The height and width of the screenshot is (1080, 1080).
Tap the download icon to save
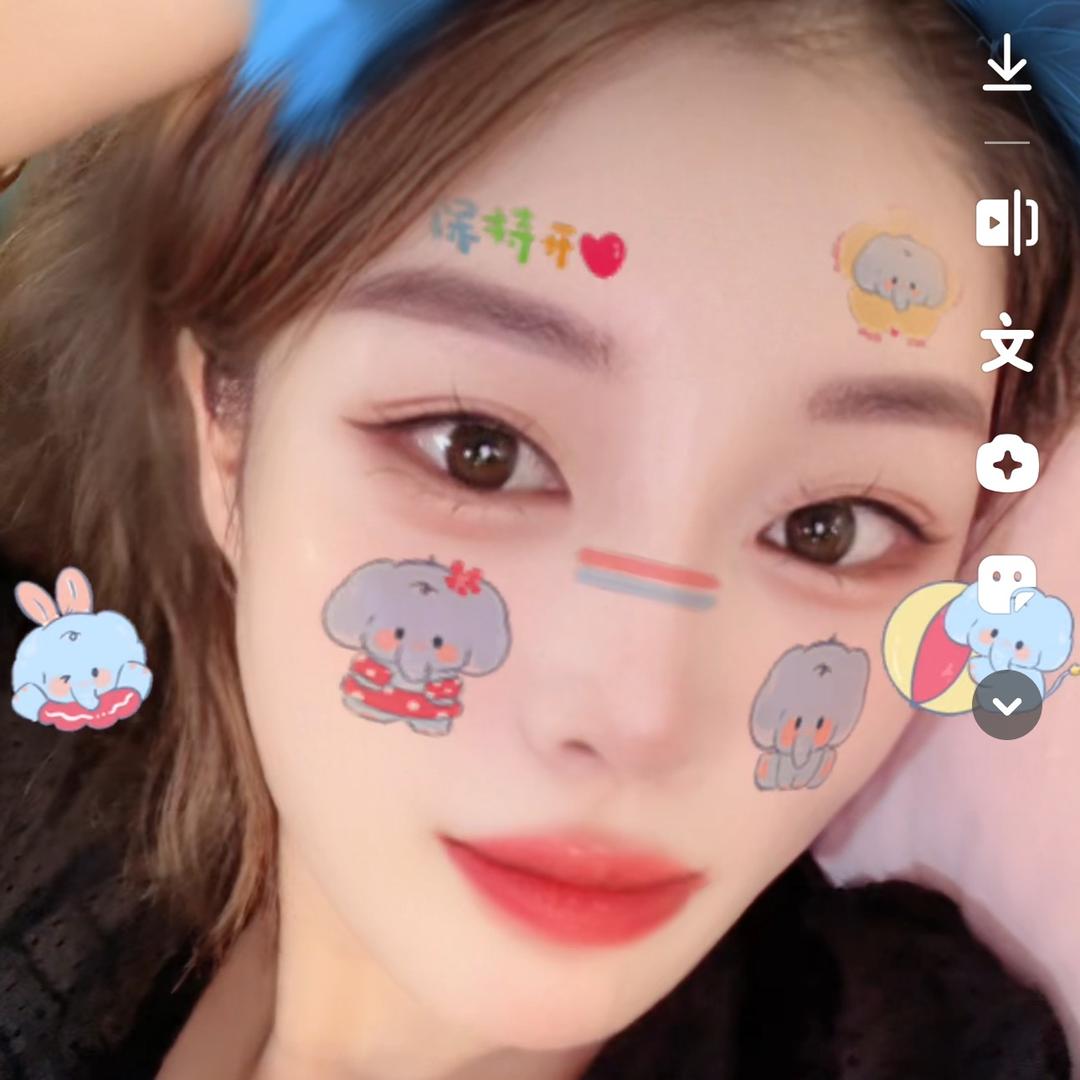1006,63
